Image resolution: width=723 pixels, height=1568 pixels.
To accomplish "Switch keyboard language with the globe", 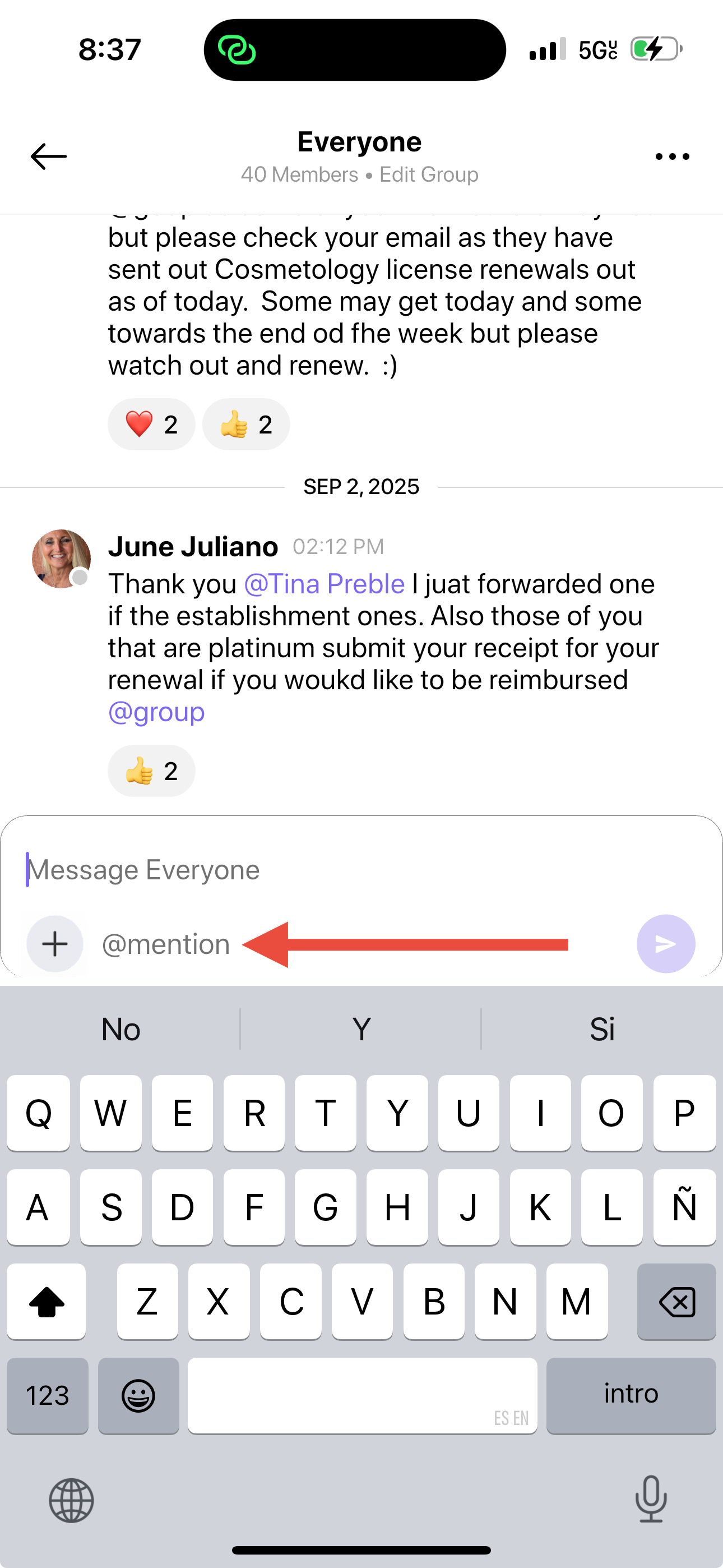I will click(x=71, y=1501).
